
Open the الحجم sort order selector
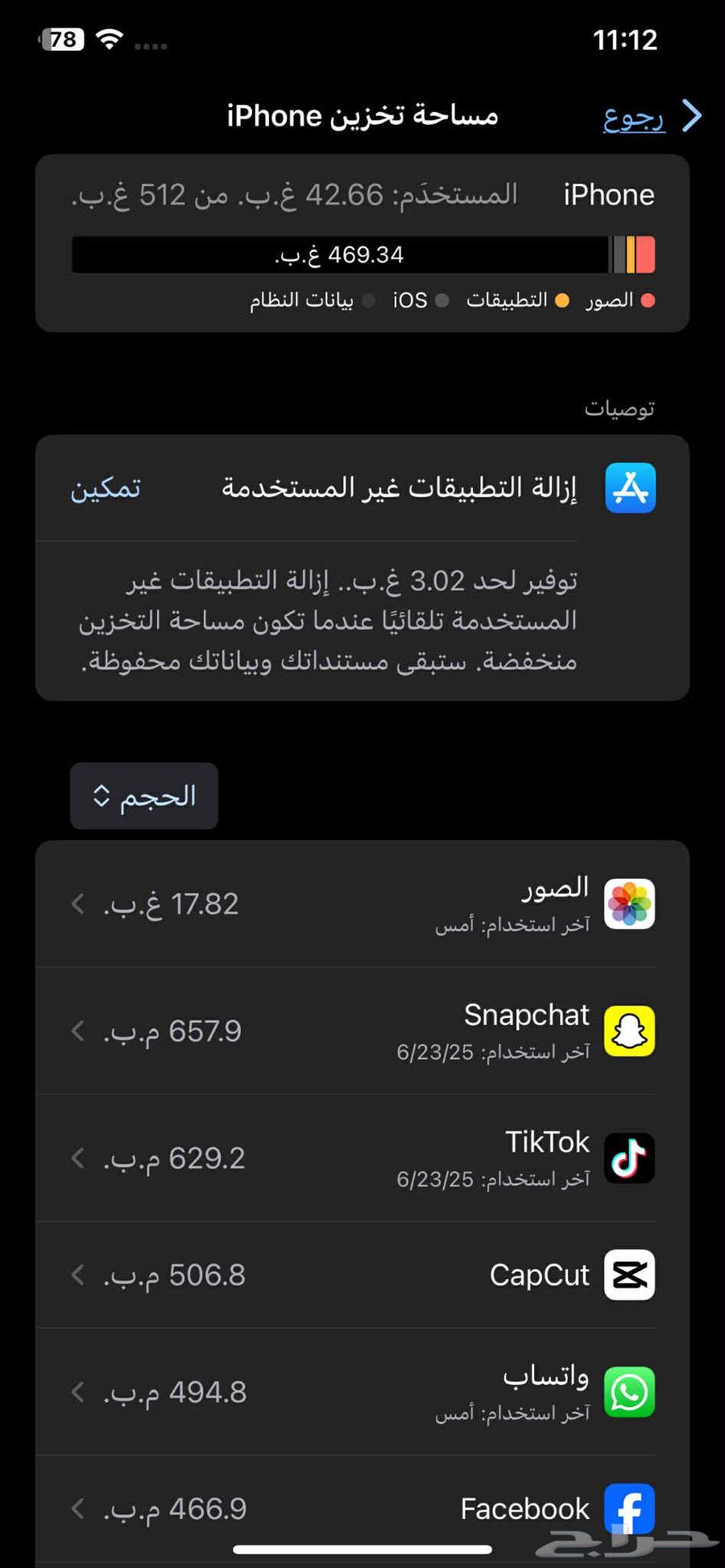[143, 796]
